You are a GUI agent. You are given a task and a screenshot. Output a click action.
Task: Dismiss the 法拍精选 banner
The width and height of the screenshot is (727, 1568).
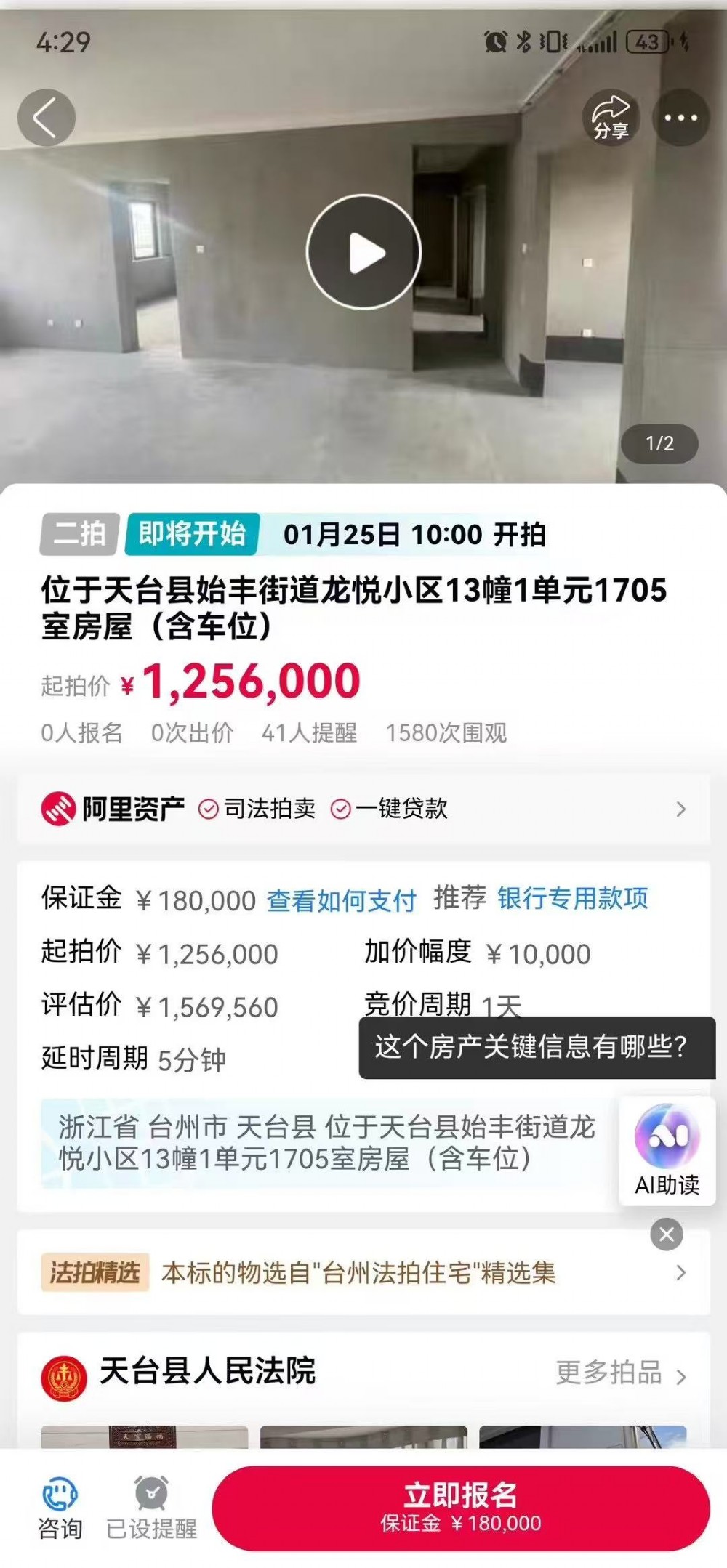tap(667, 1234)
